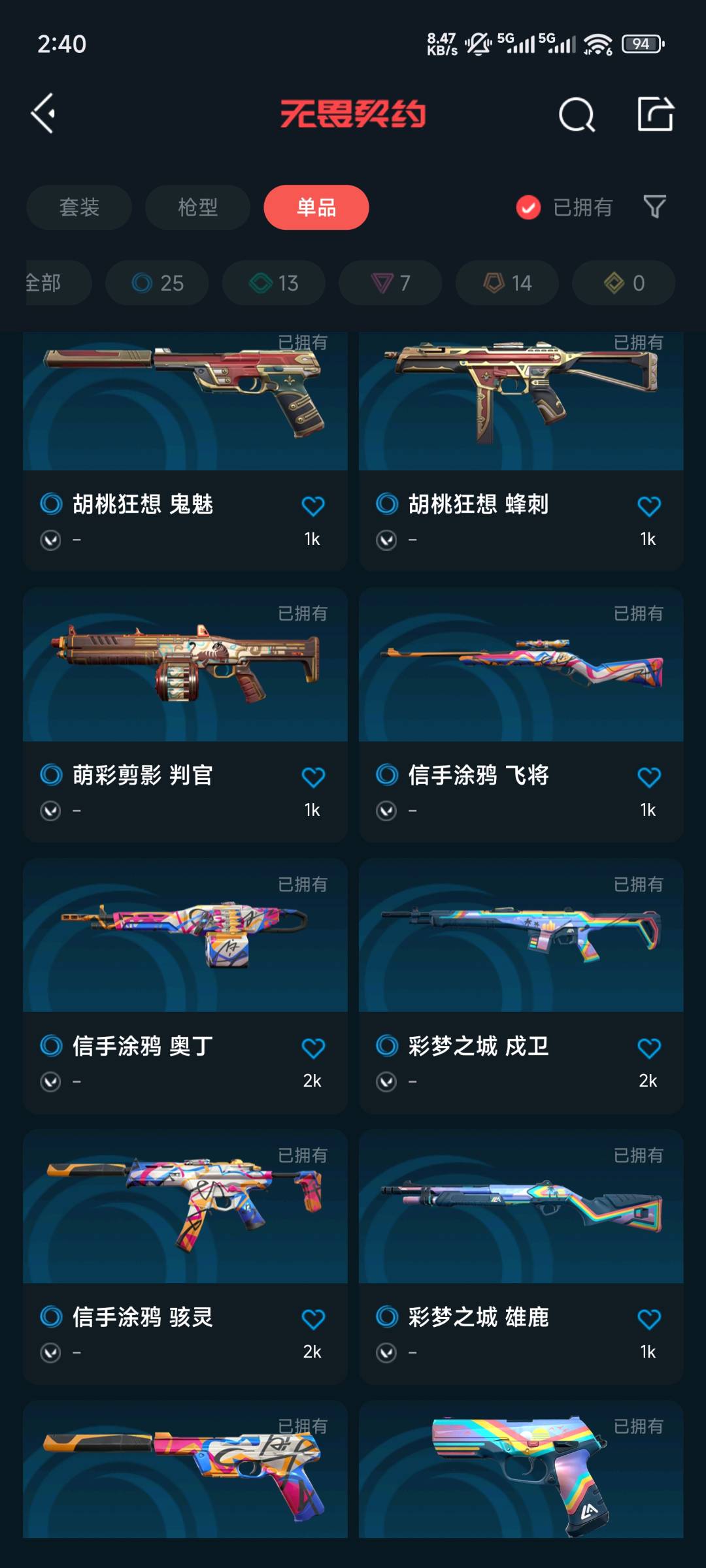This screenshot has height=1568, width=706.
Task: Like the 彩梦之城 戍卫 skin
Action: point(648,1049)
